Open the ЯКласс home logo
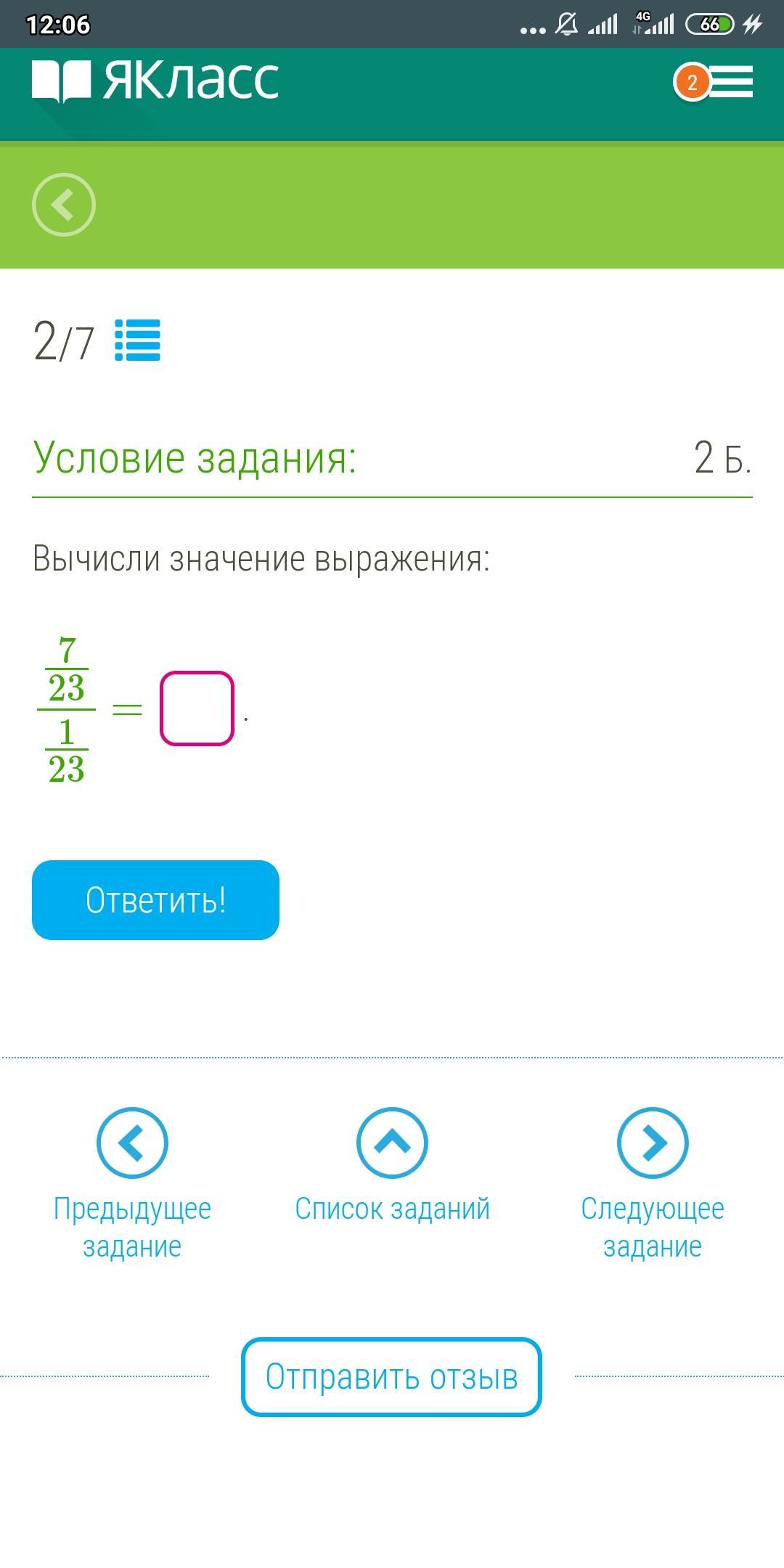 click(x=155, y=81)
